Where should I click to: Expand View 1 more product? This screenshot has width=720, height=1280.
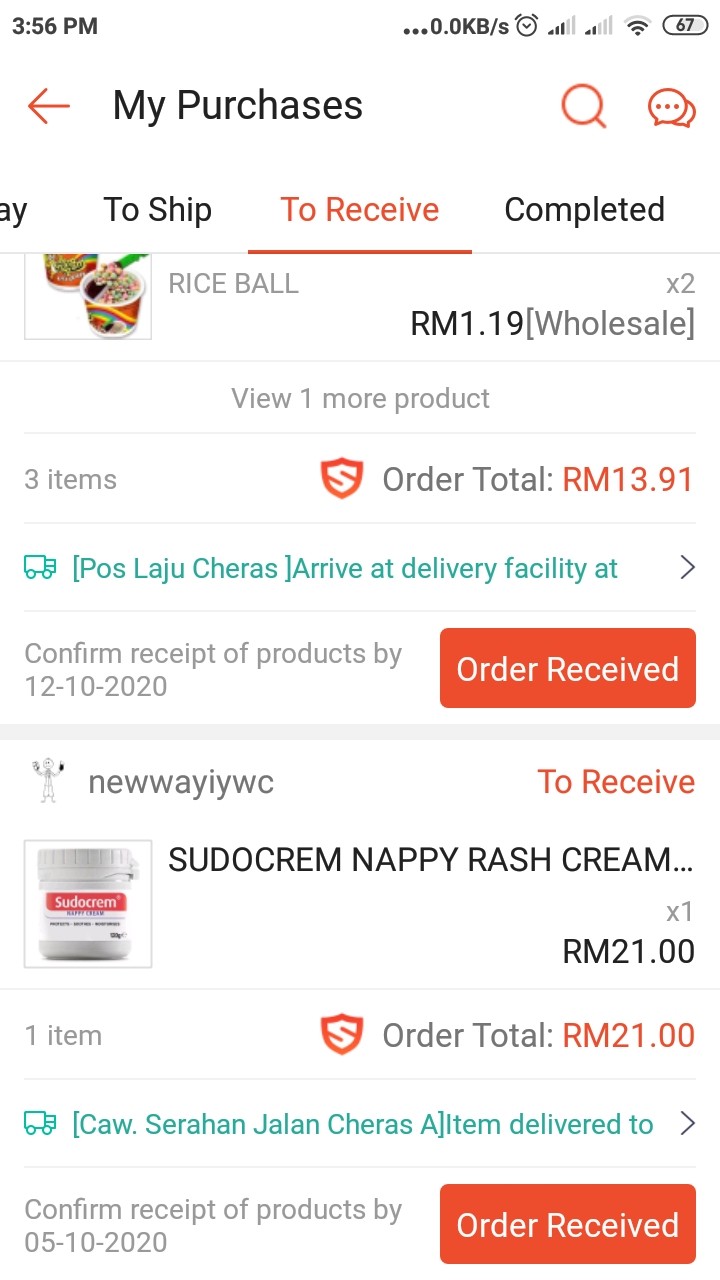360,398
